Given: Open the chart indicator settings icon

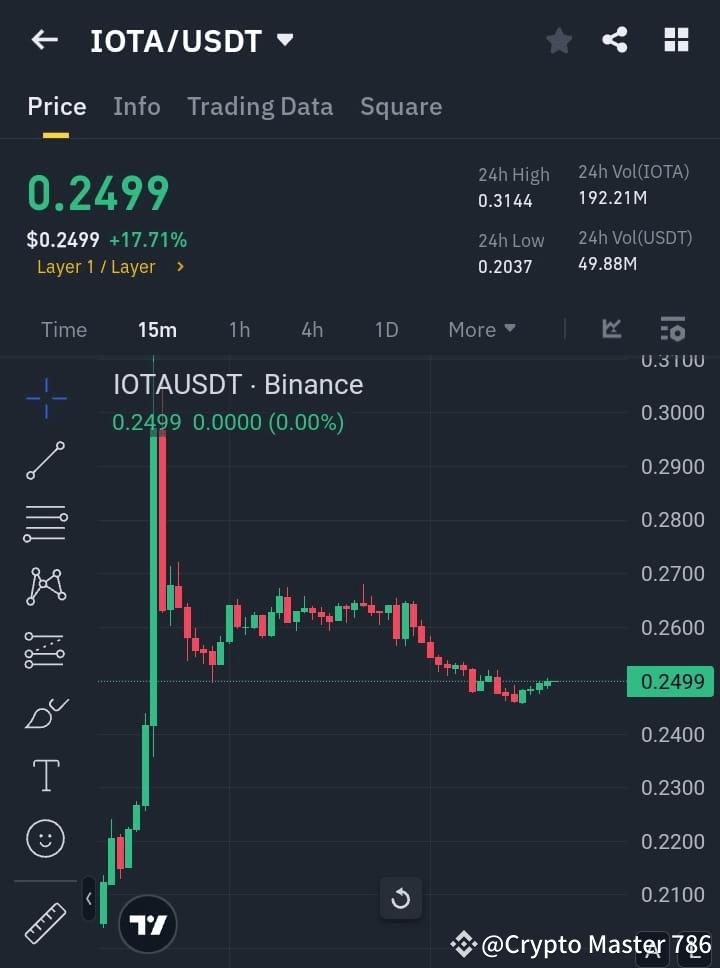Looking at the screenshot, I should tap(672, 329).
